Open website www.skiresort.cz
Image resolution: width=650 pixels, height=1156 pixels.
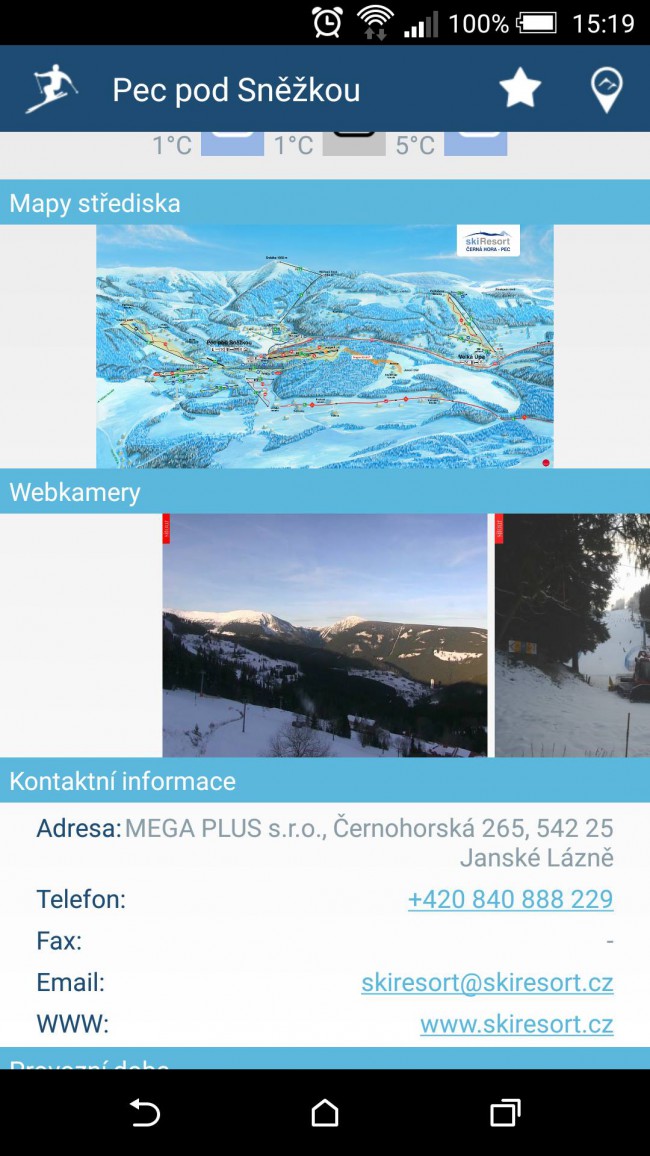516,1024
